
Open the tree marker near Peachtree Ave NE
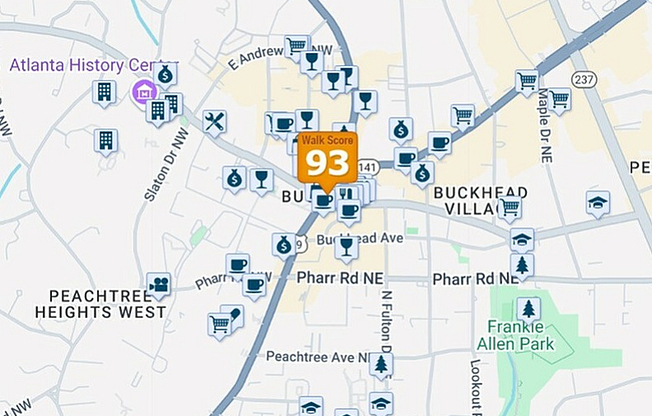tap(380, 364)
